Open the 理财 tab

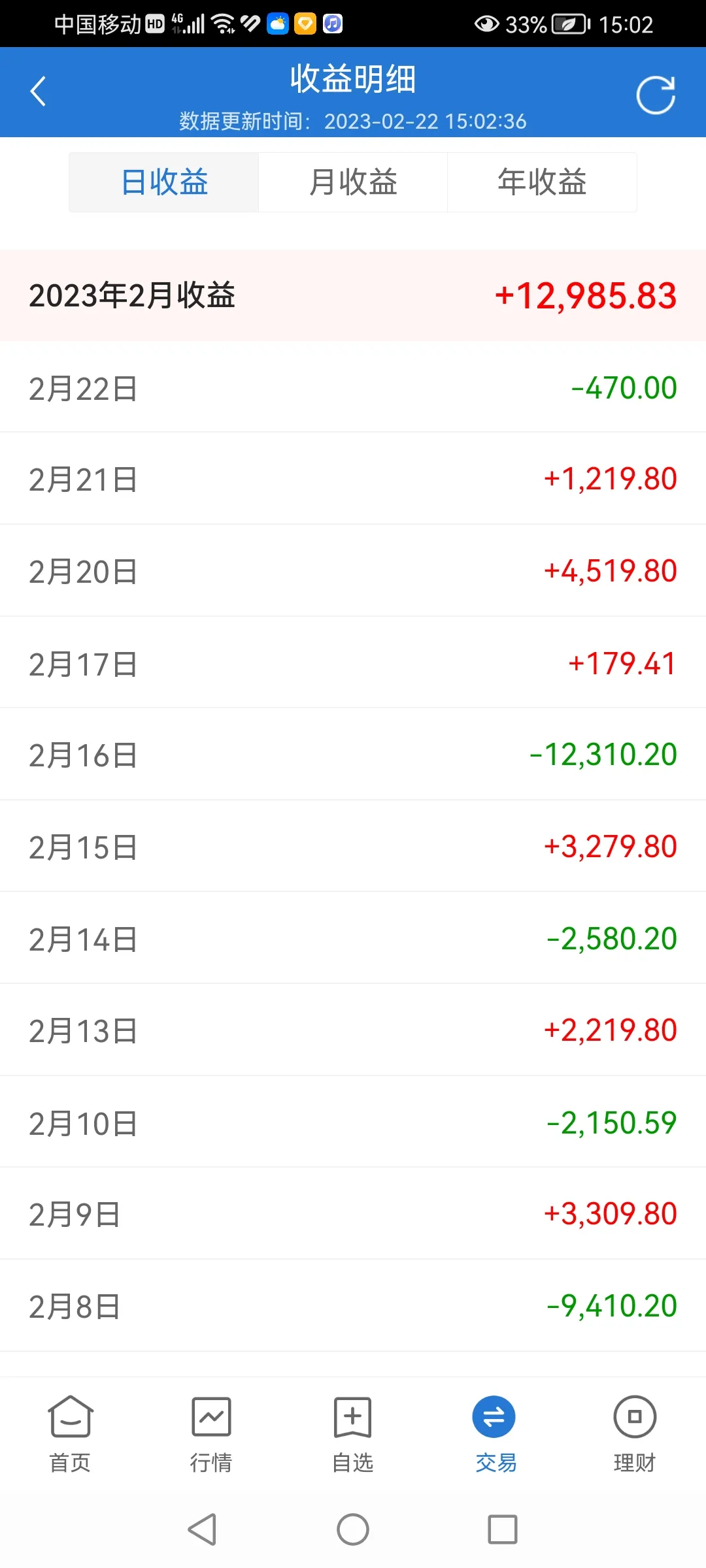pyautogui.click(x=635, y=1434)
